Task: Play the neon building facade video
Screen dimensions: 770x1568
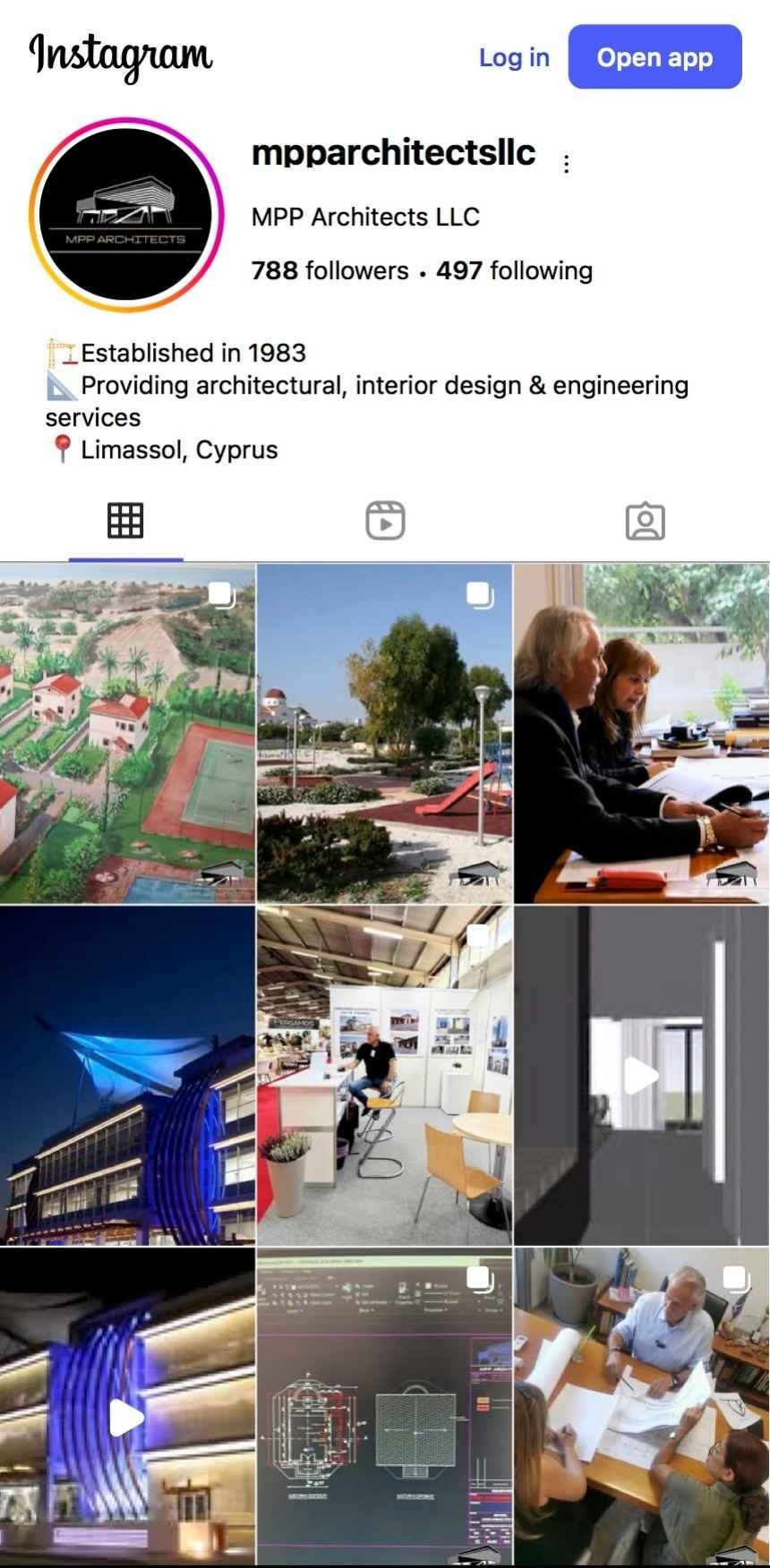Action: (126, 1417)
